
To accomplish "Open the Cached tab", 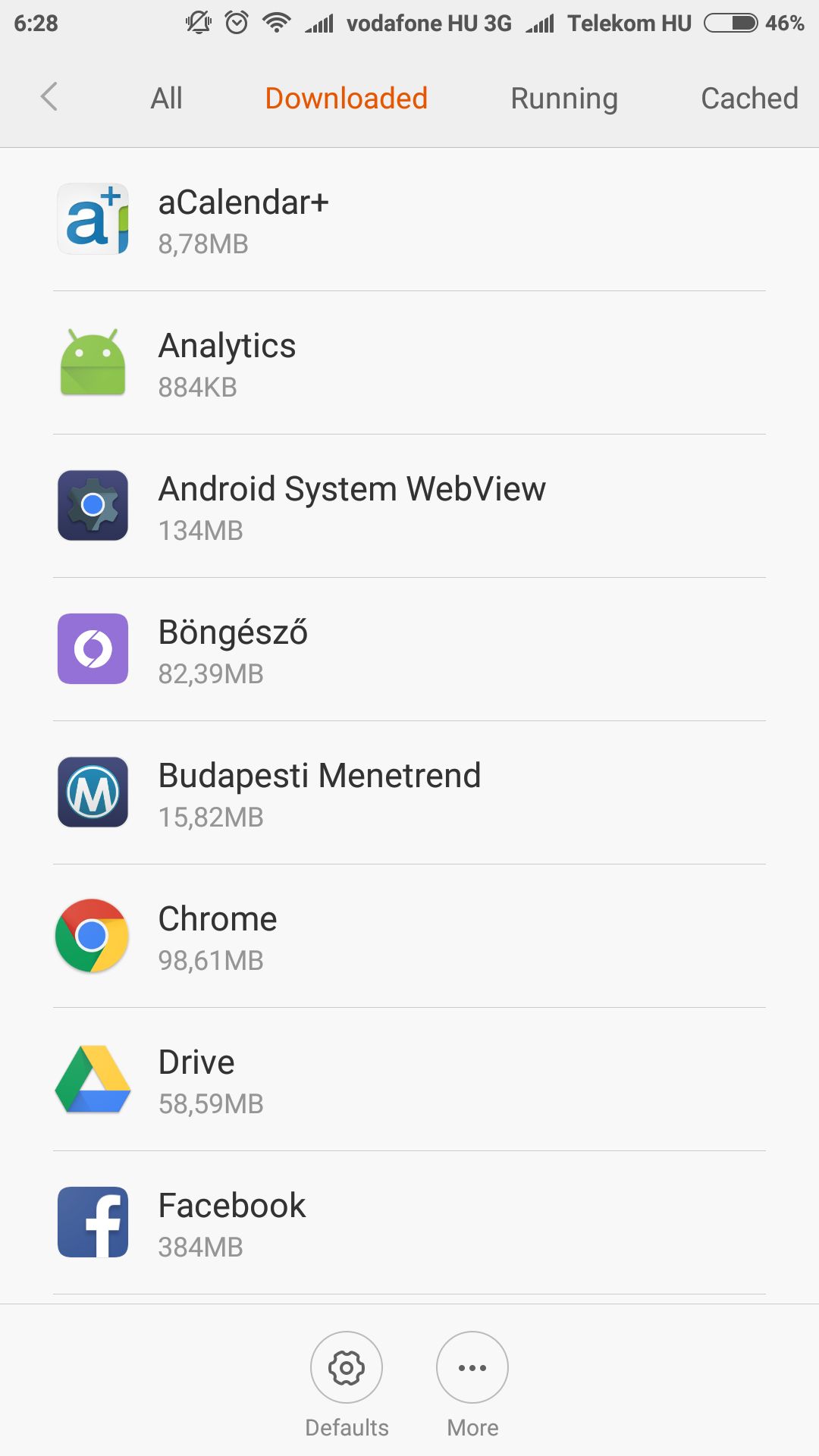I will coord(749,98).
